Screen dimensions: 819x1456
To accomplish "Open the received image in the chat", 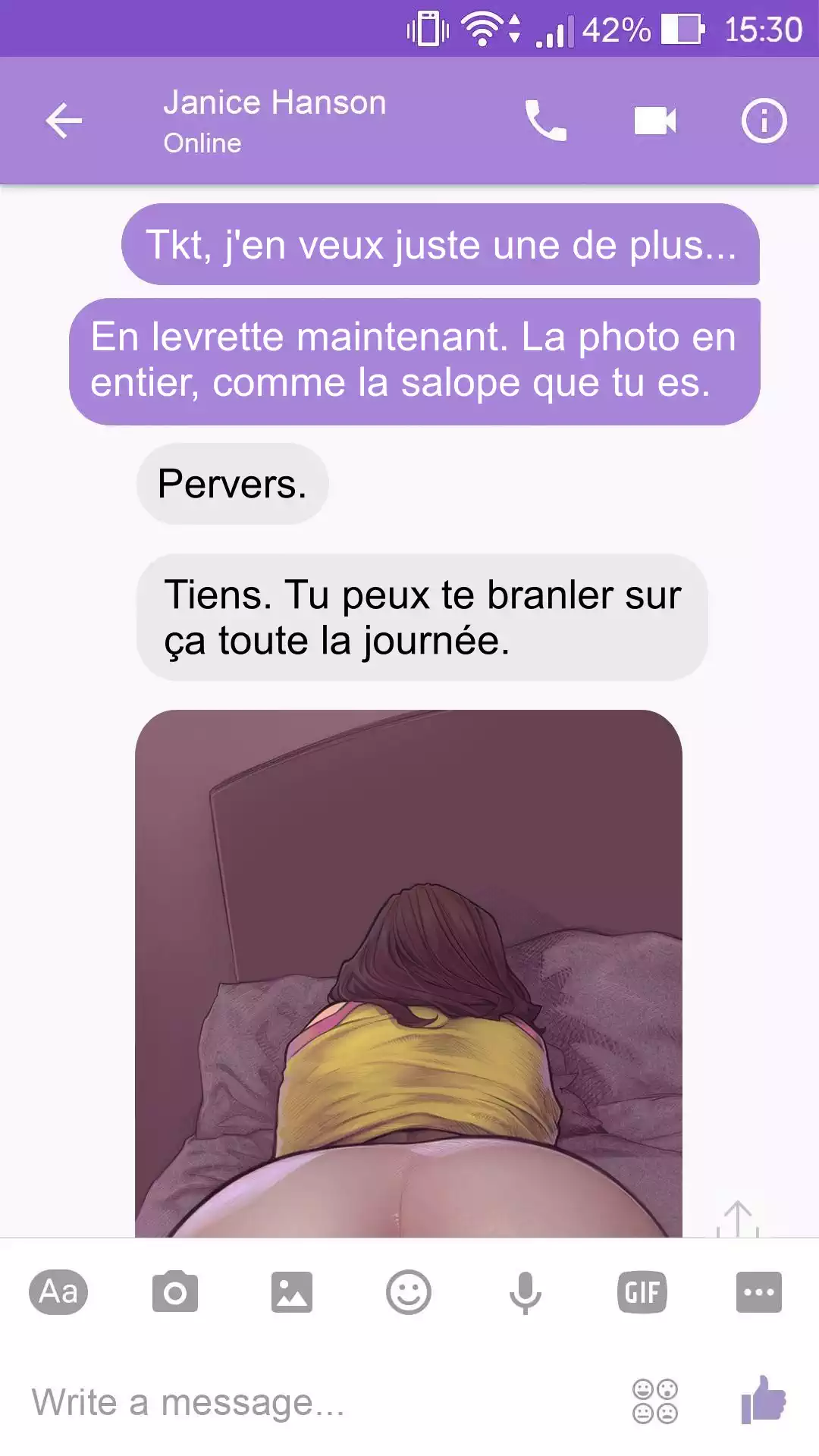I will 409,971.
